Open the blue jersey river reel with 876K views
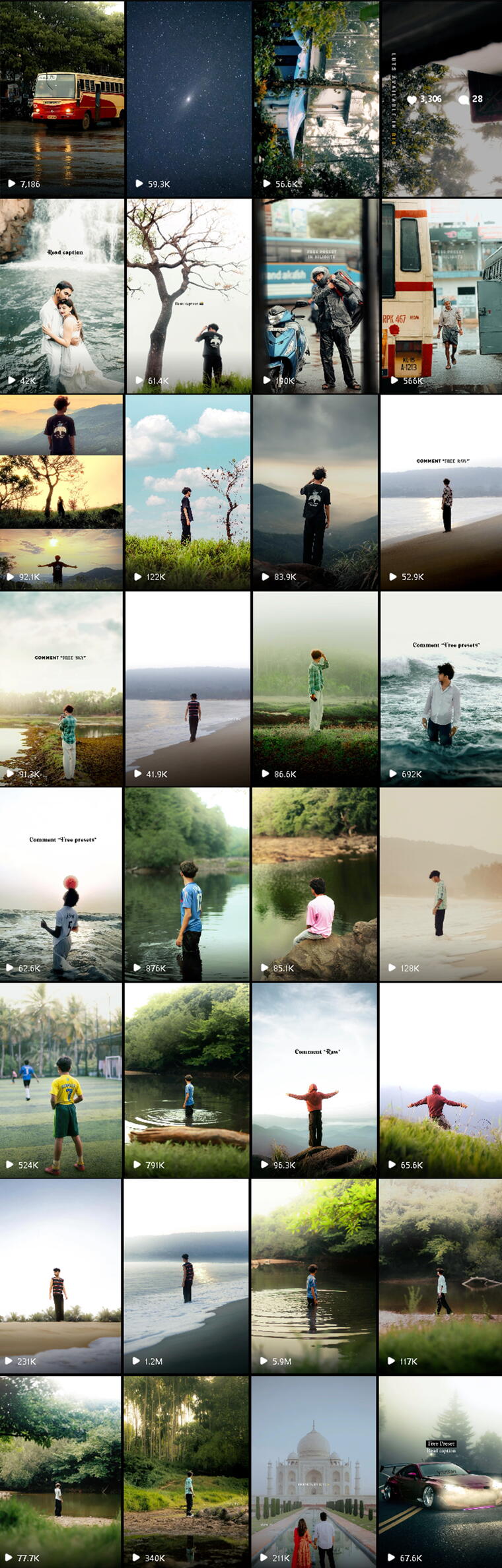Screen dimensions: 502x1568 click(x=188, y=884)
